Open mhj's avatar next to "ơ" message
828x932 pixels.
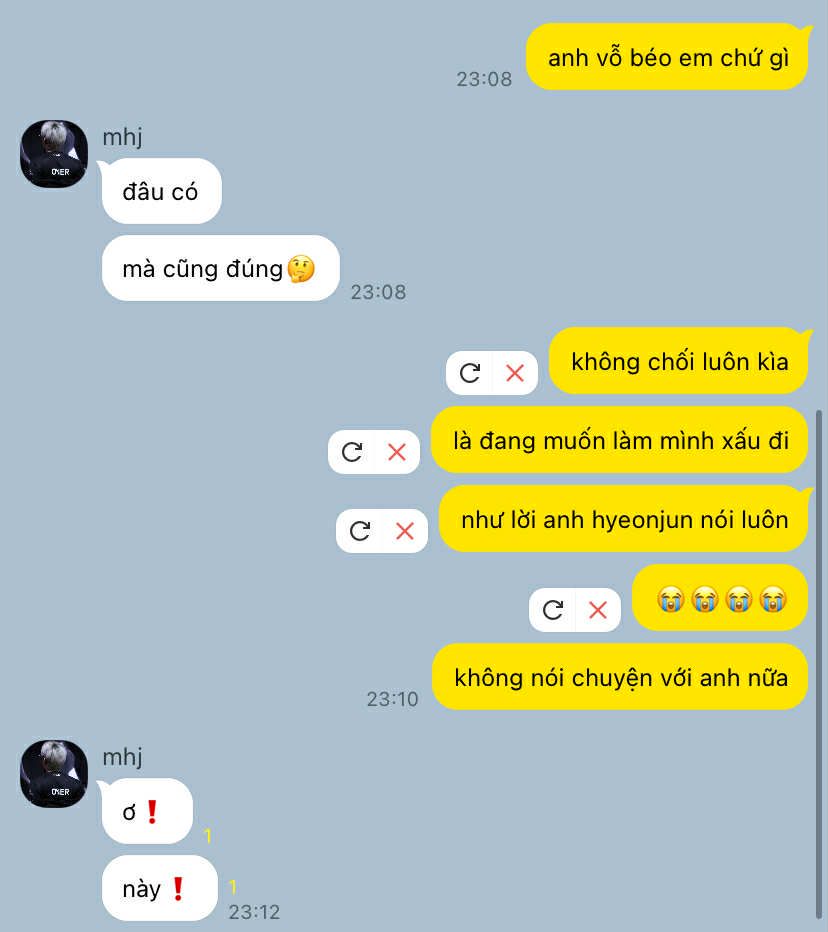(54, 774)
